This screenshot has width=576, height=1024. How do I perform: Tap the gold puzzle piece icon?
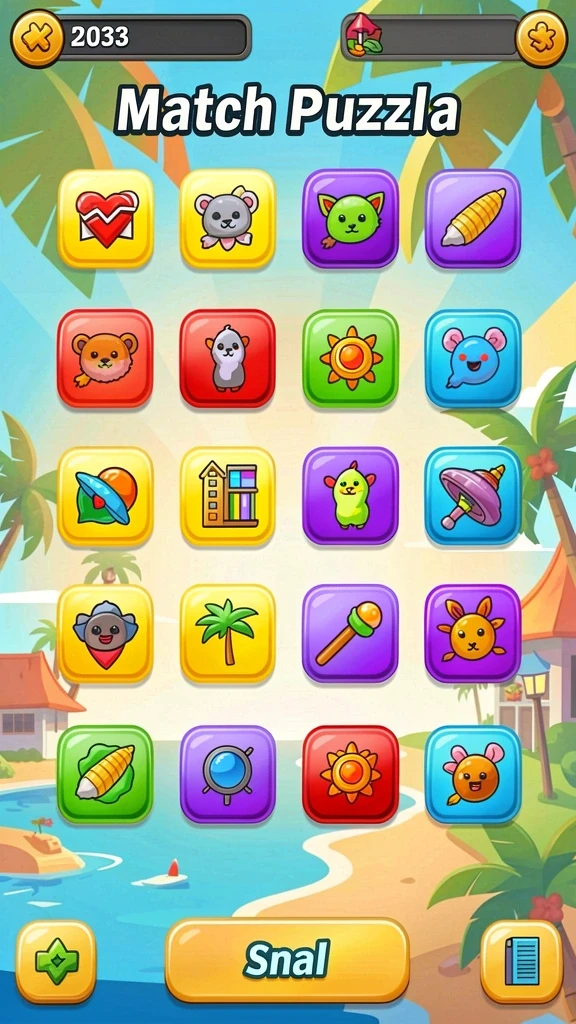click(x=541, y=39)
